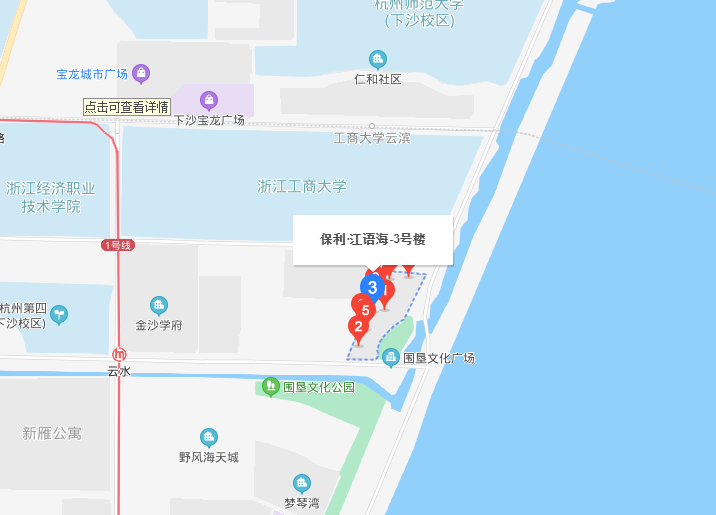Tap the 云水 metro station icon
This screenshot has height=515, width=716.
click(119, 354)
